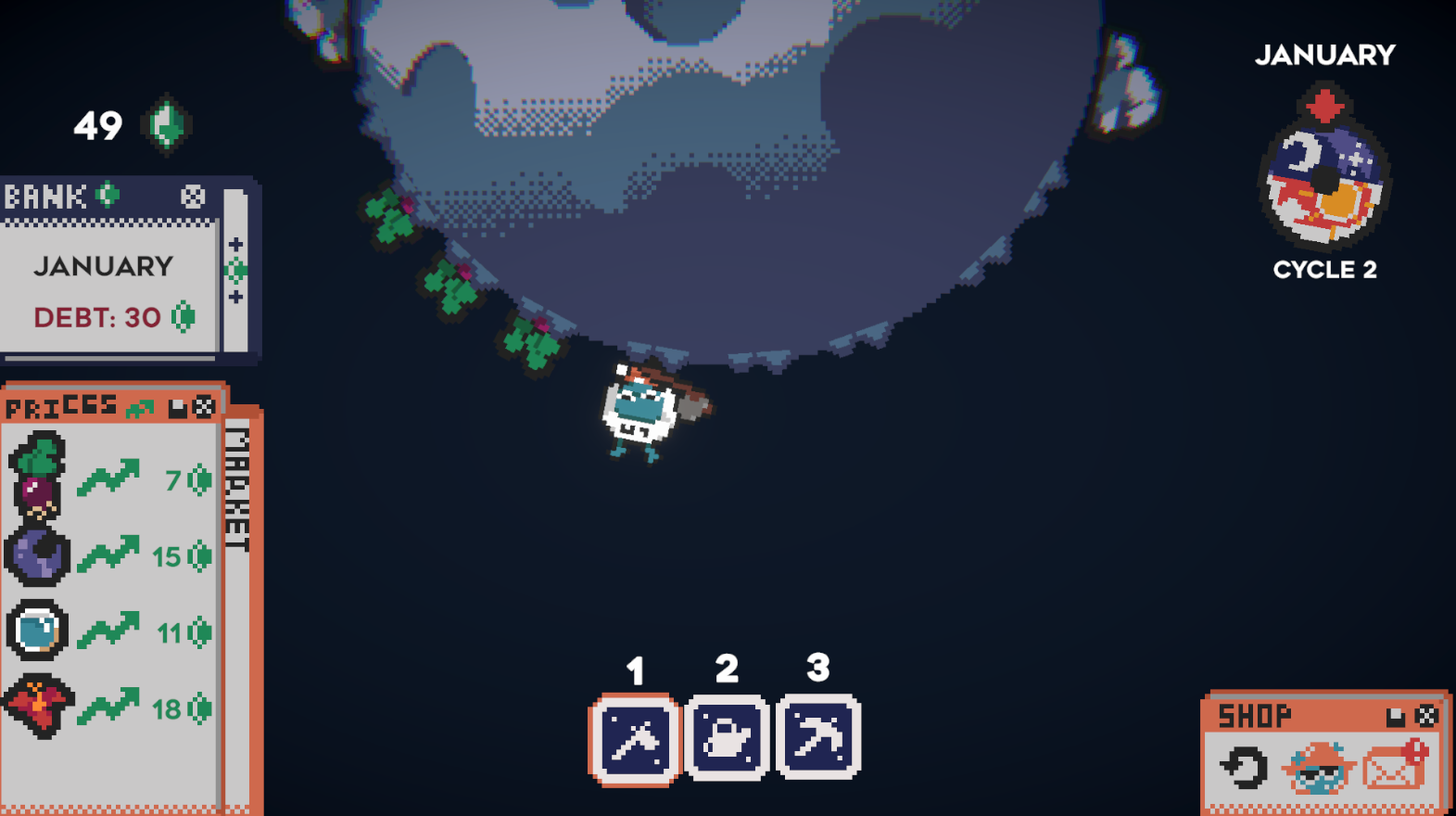Close the Bank panel

(193, 196)
